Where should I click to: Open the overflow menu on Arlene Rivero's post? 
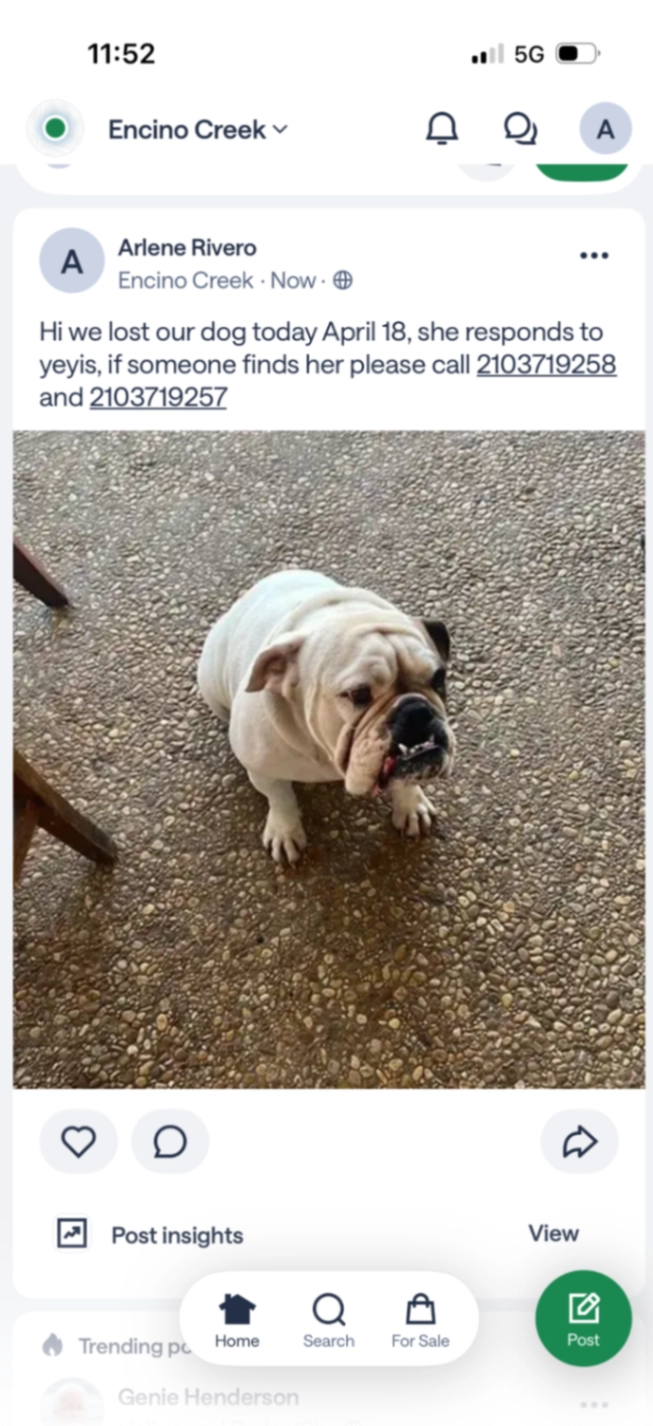tap(594, 256)
